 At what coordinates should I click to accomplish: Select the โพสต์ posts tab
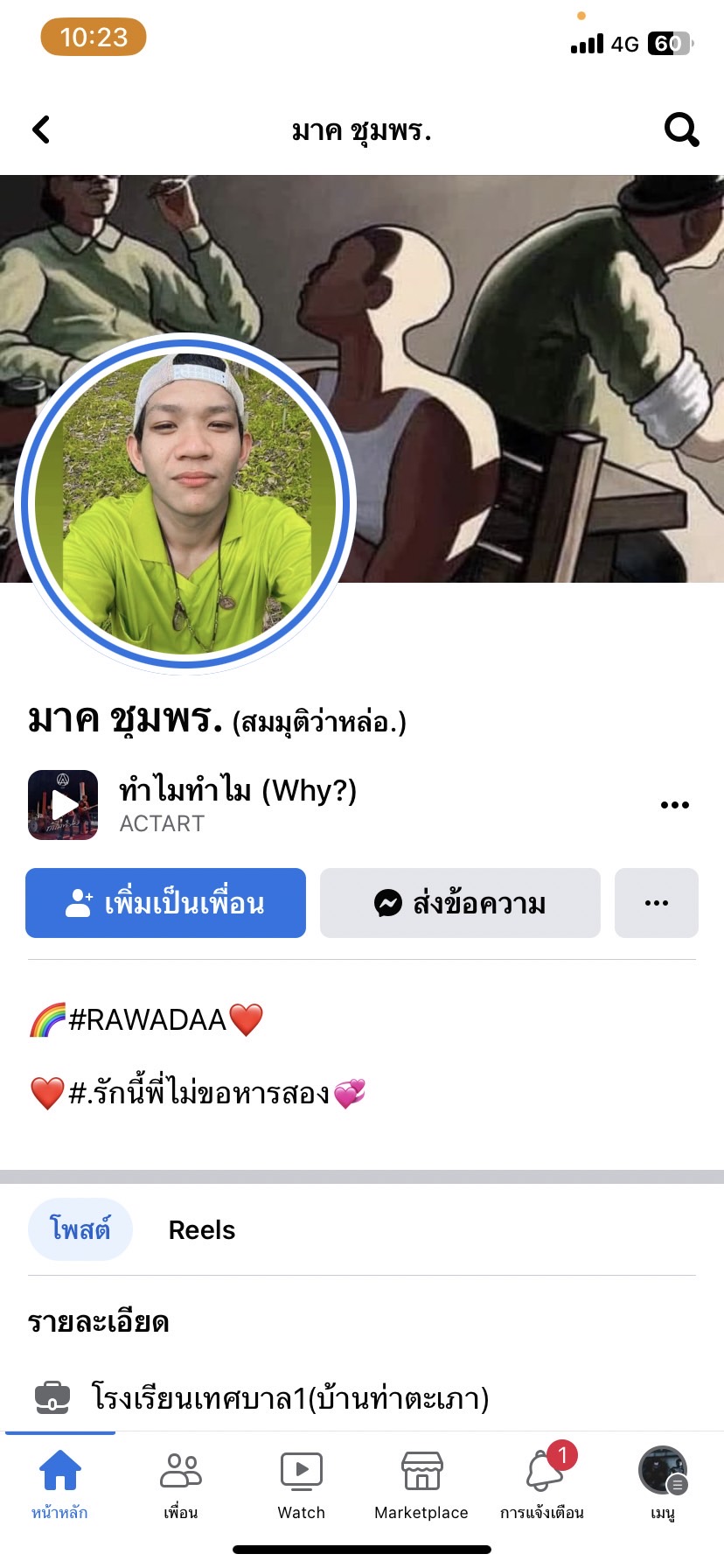[80, 1230]
